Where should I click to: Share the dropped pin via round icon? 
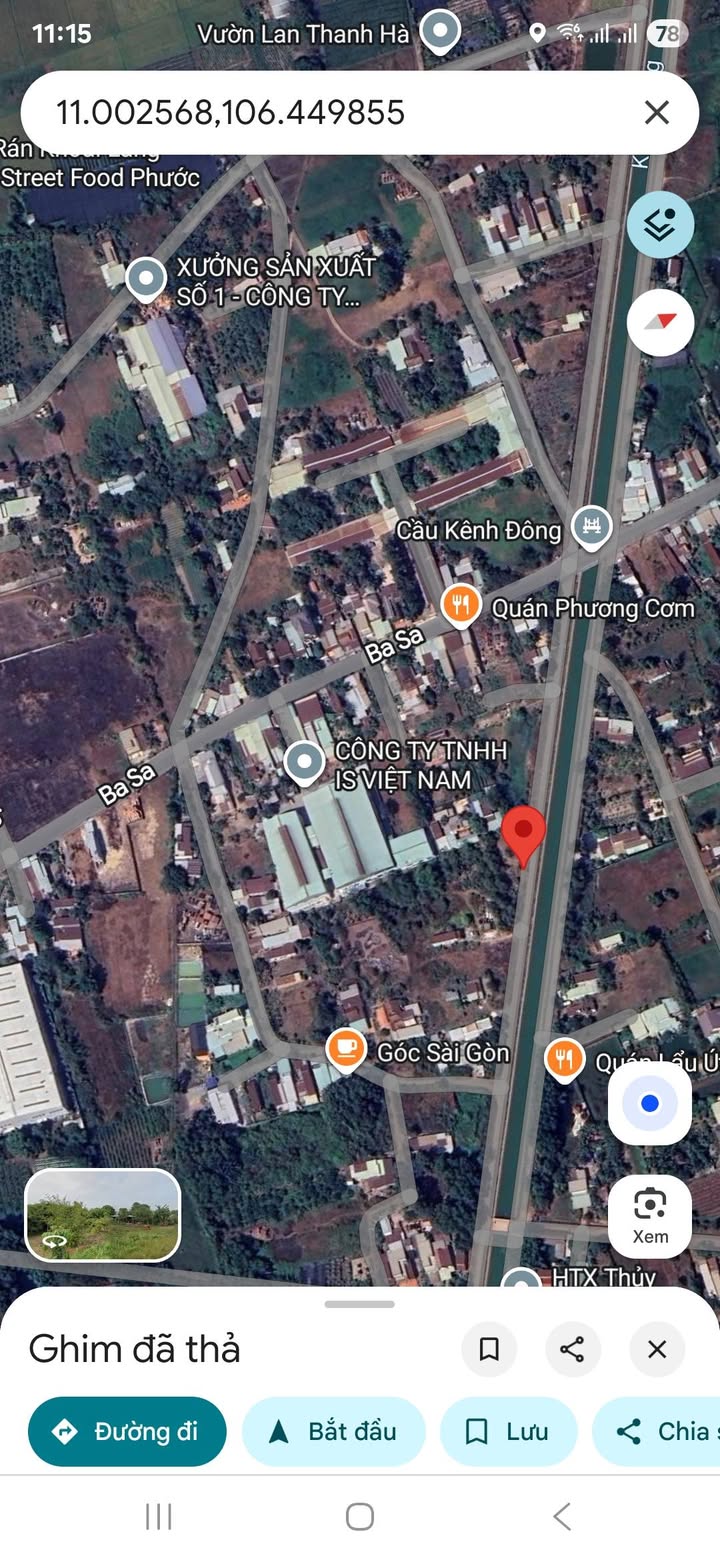tap(573, 1350)
